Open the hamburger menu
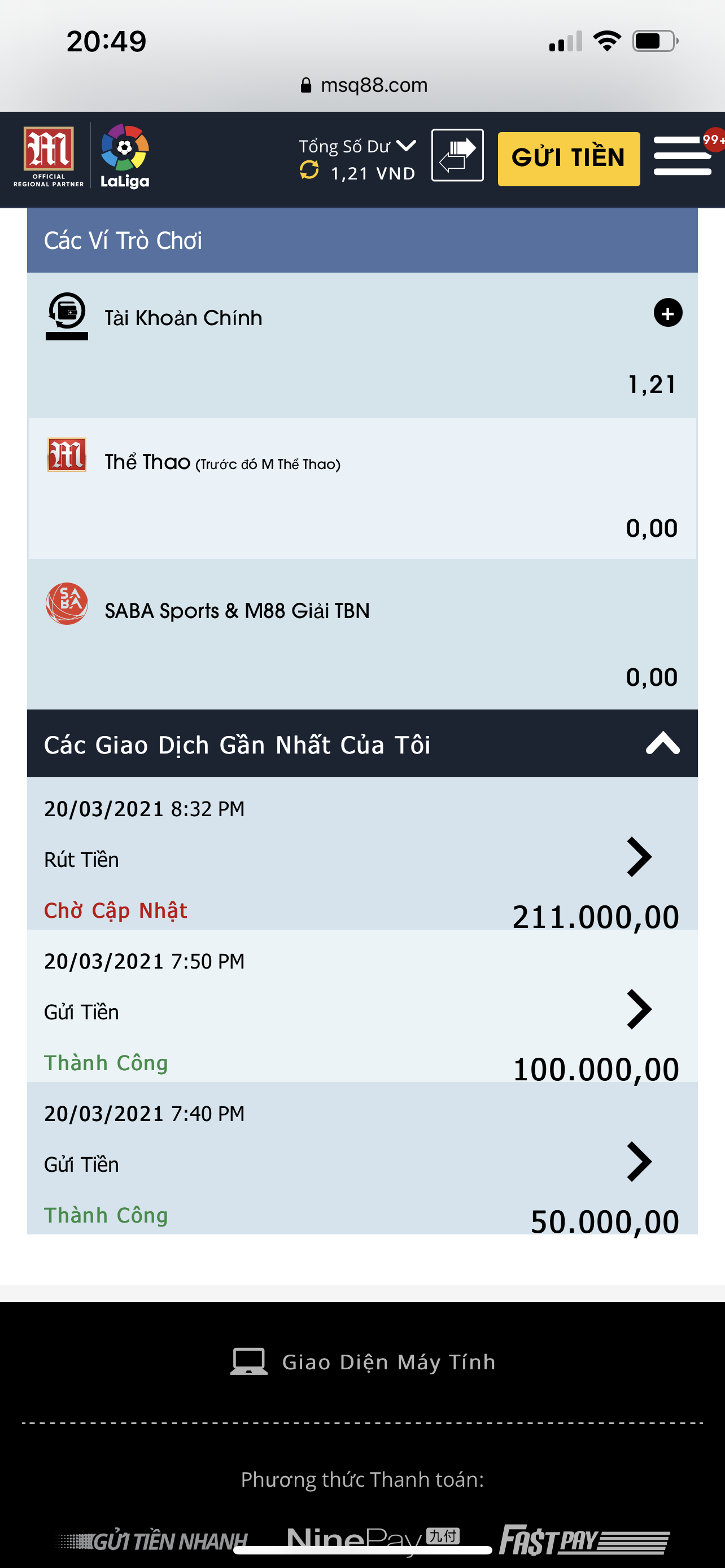Image resolution: width=725 pixels, height=1568 pixels. pyautogui.click(x=682, y=157)
